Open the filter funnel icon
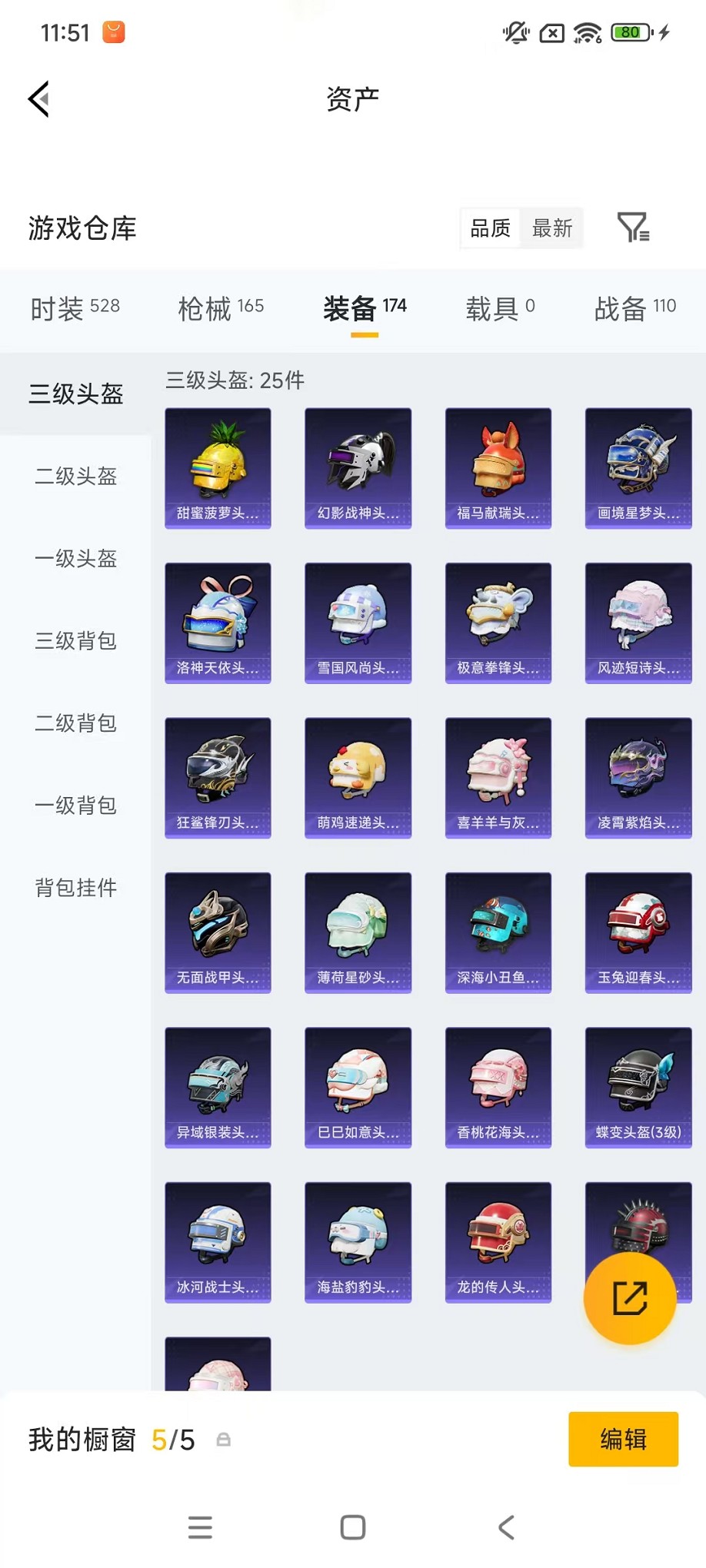 (x=634, y=228)
